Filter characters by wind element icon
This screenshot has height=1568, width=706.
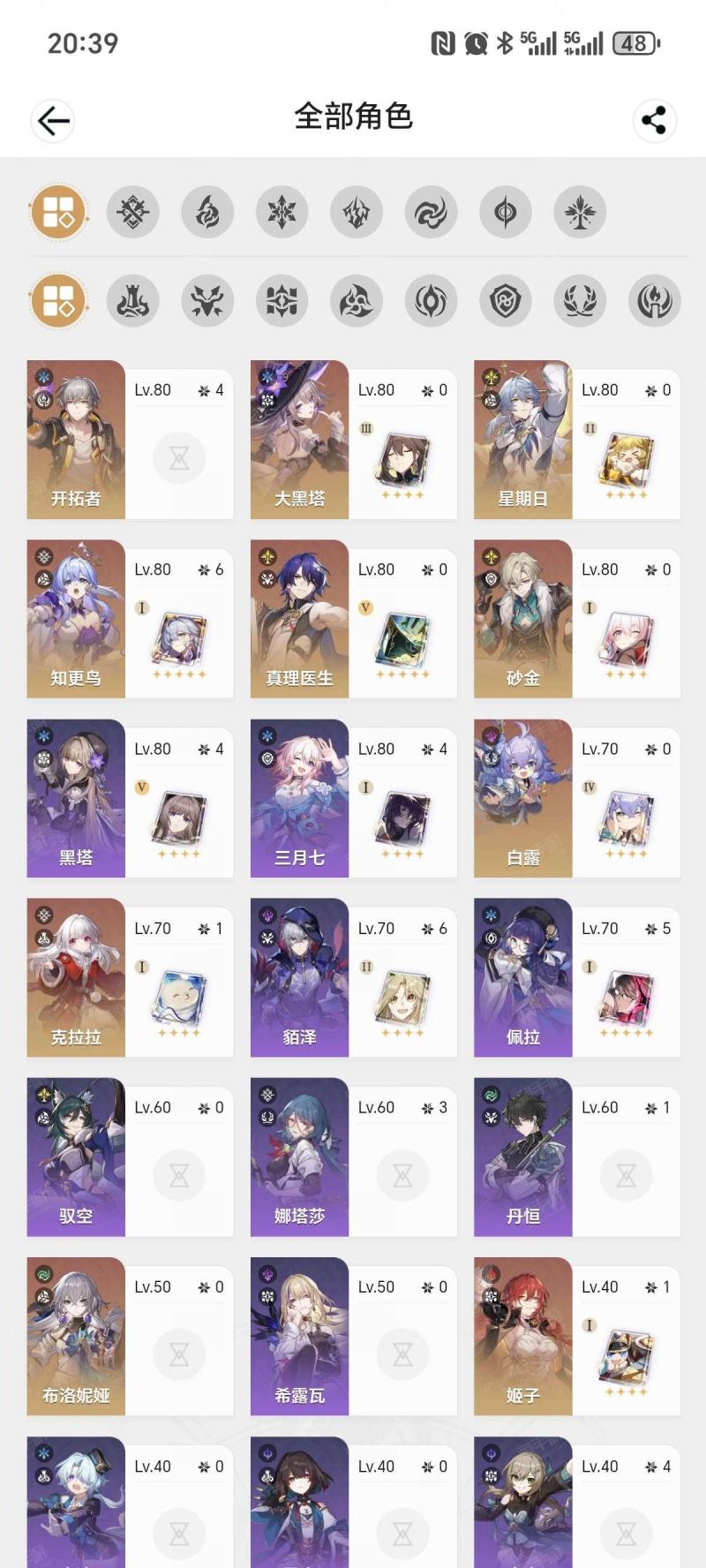(x=431, y=213)
